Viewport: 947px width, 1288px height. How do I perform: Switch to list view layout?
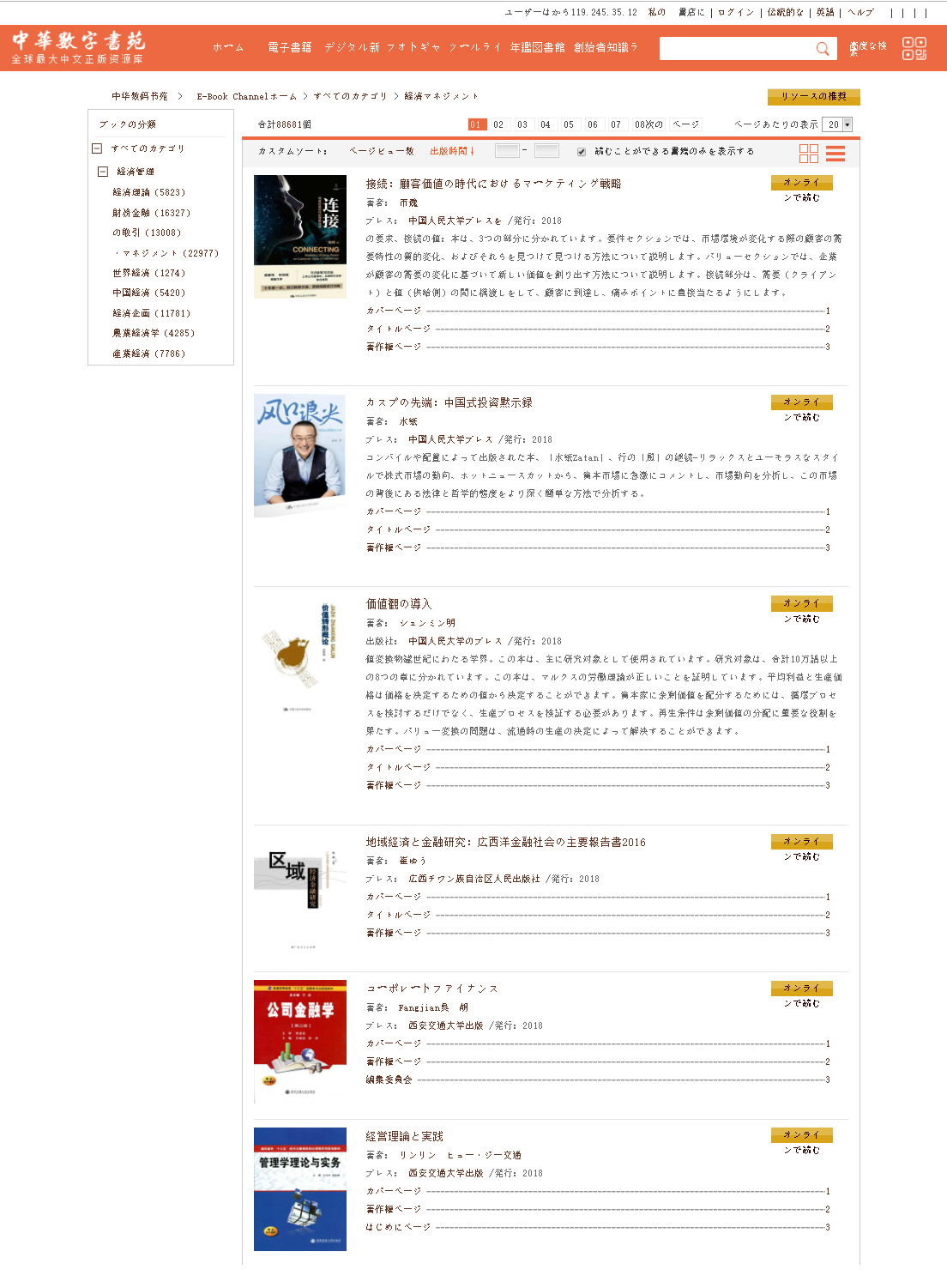(835, 153)
